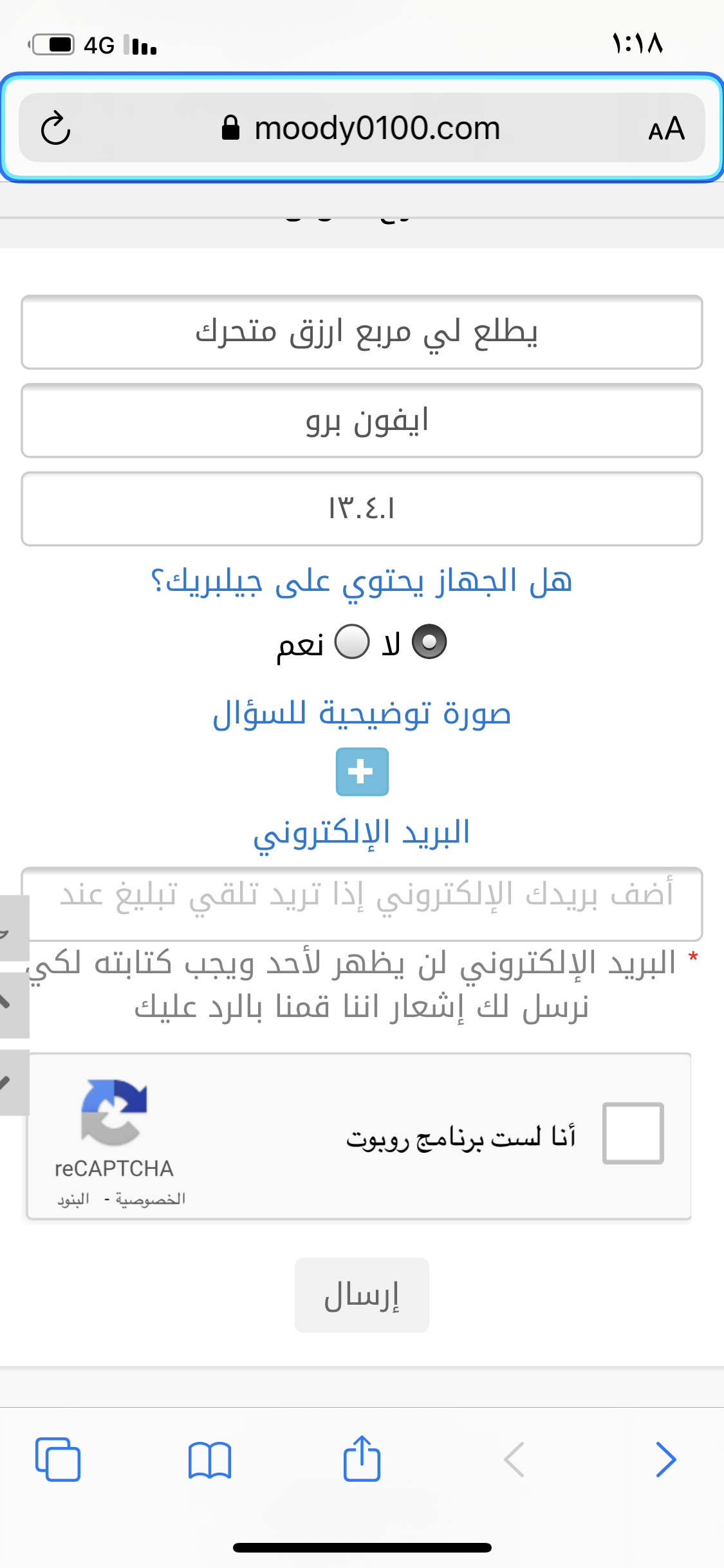The width and height of the screenshot is (724, 1568).
Task: Focus the email address field
Action: (362, 904)
